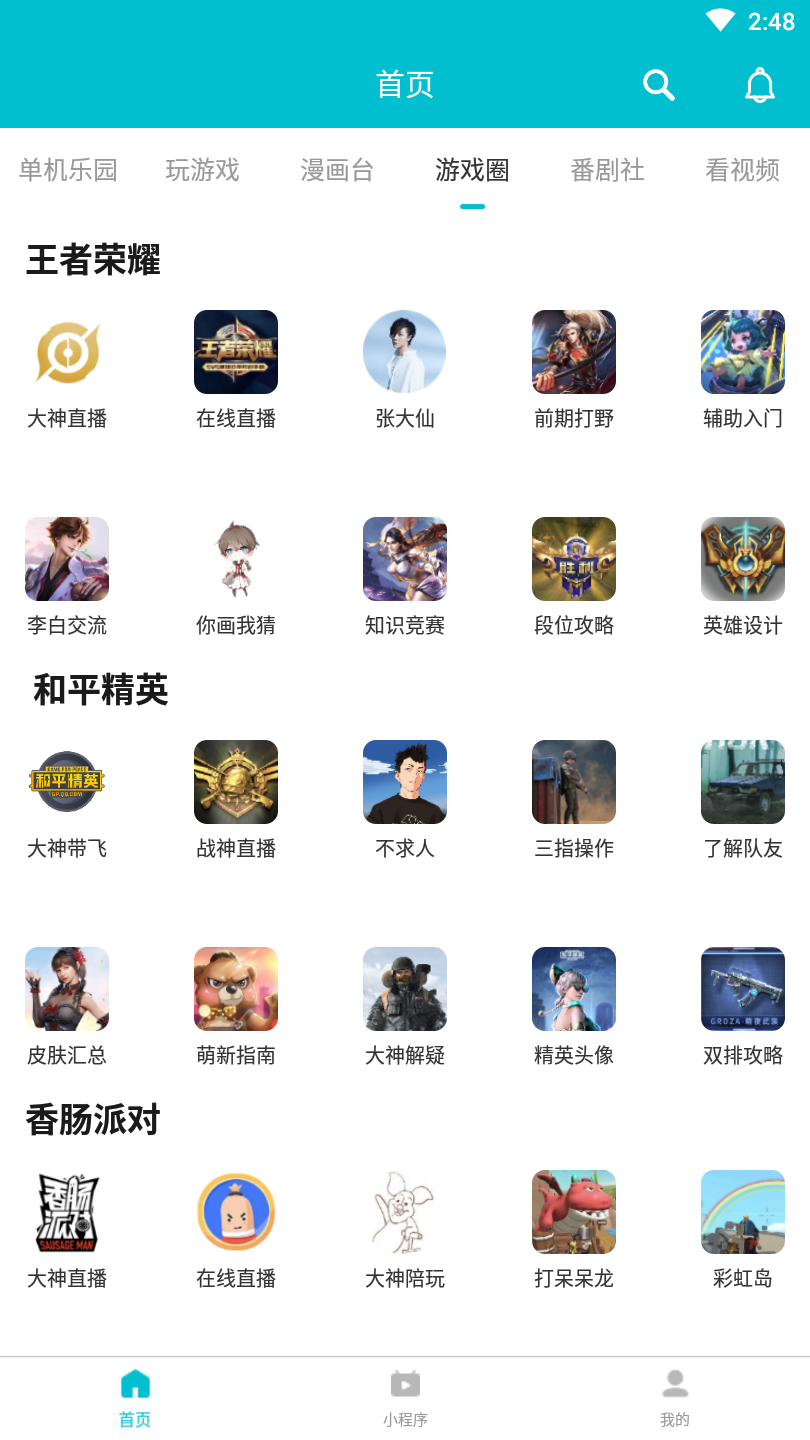Screen dimensions: 810x1440
Task: Open the 你画我猜 game icon
Action: 236,559
